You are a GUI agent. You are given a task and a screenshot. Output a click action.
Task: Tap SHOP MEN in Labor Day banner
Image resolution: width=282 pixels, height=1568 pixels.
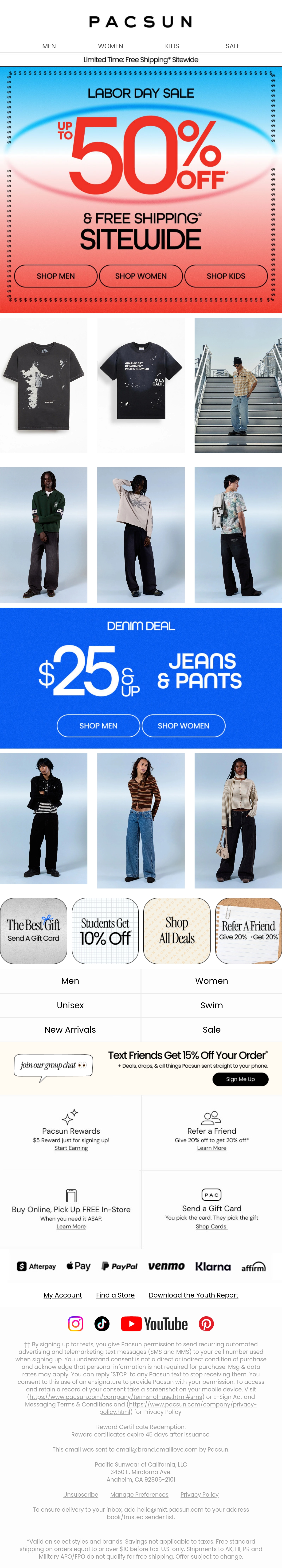click(x=55, y=276)
